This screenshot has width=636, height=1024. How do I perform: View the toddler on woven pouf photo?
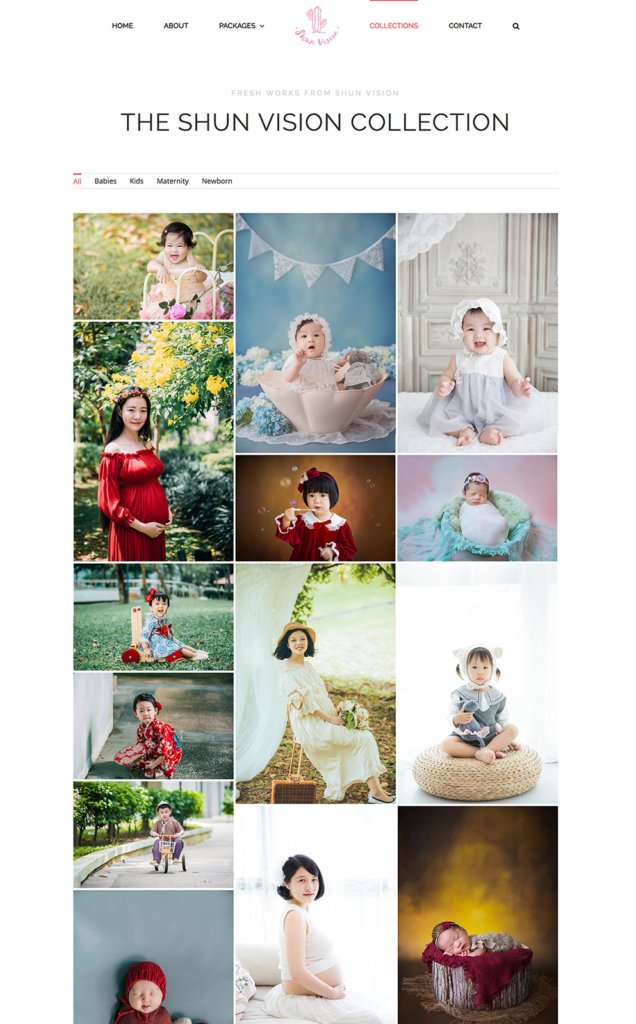click(477, 683)
